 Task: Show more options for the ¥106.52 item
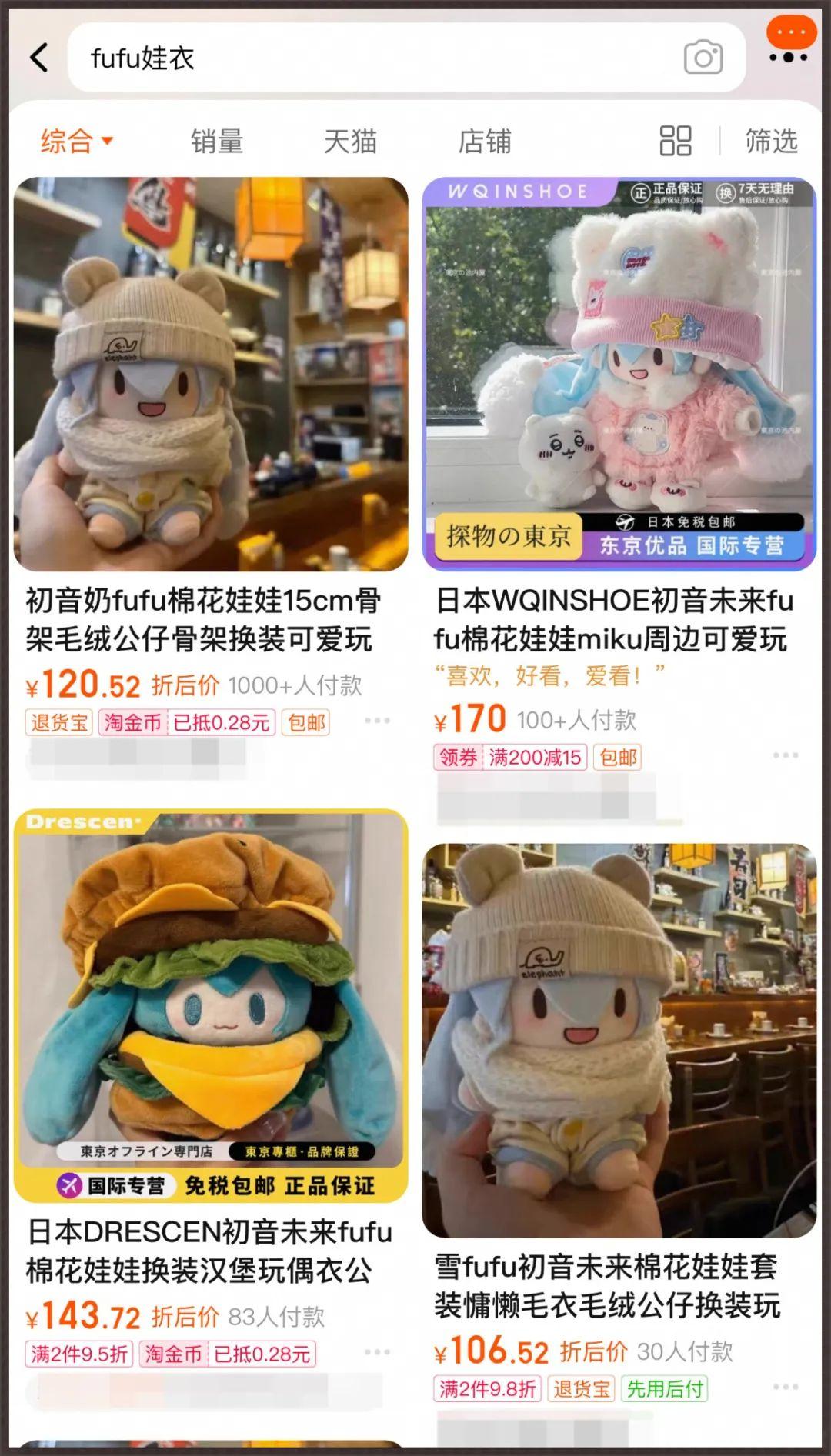coord(785,1386)
